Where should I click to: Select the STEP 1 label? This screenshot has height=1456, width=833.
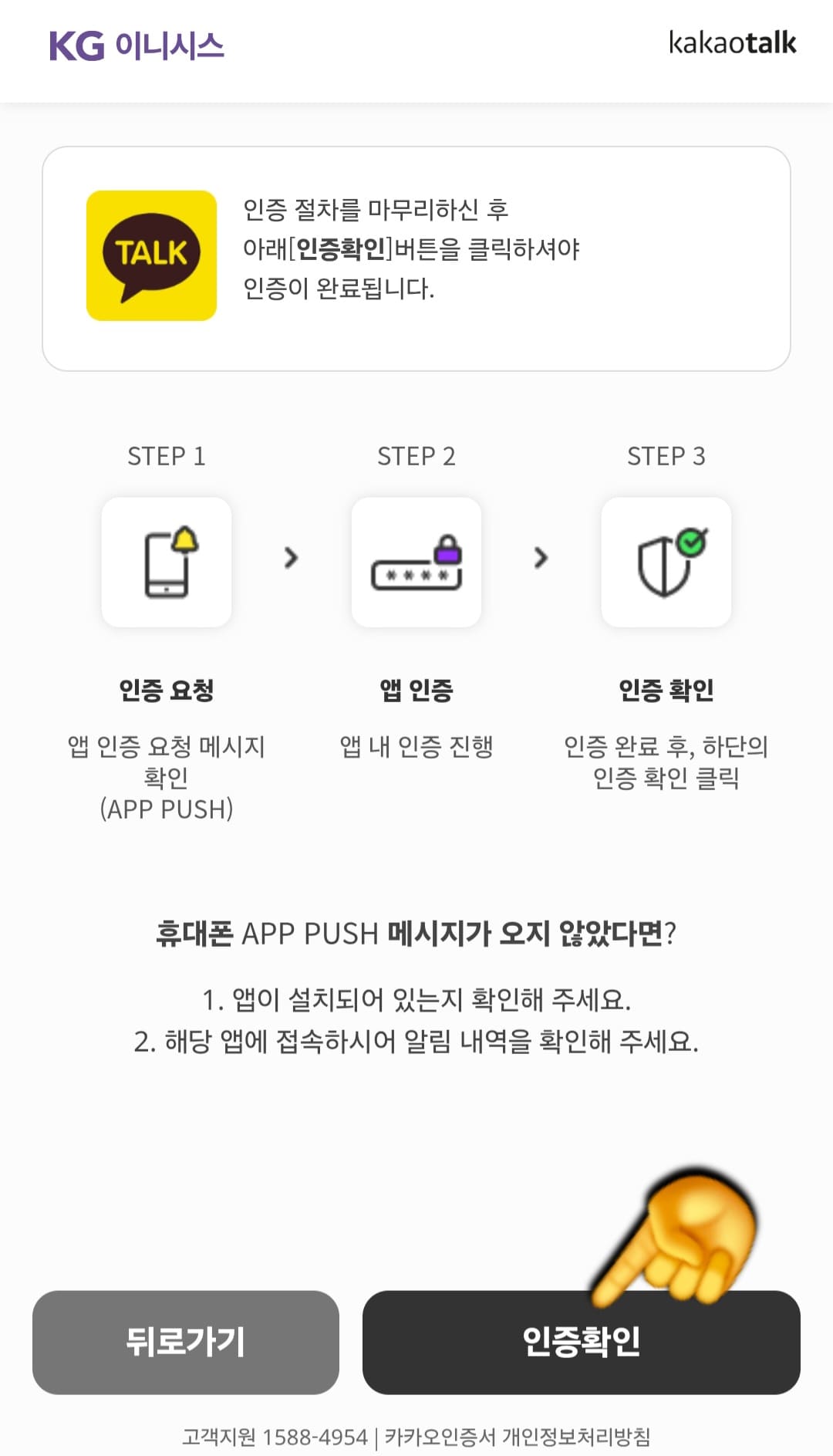[x=167, y=455]
